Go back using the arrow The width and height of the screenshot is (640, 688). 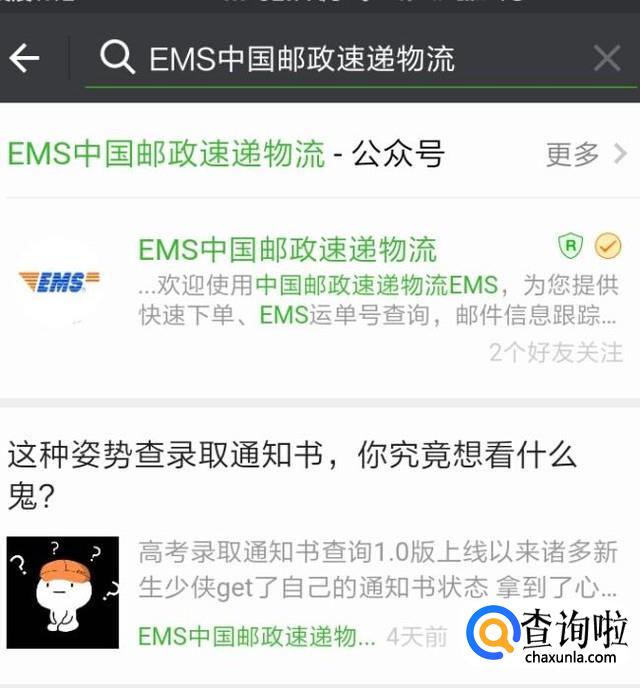(x=25, y=58)
